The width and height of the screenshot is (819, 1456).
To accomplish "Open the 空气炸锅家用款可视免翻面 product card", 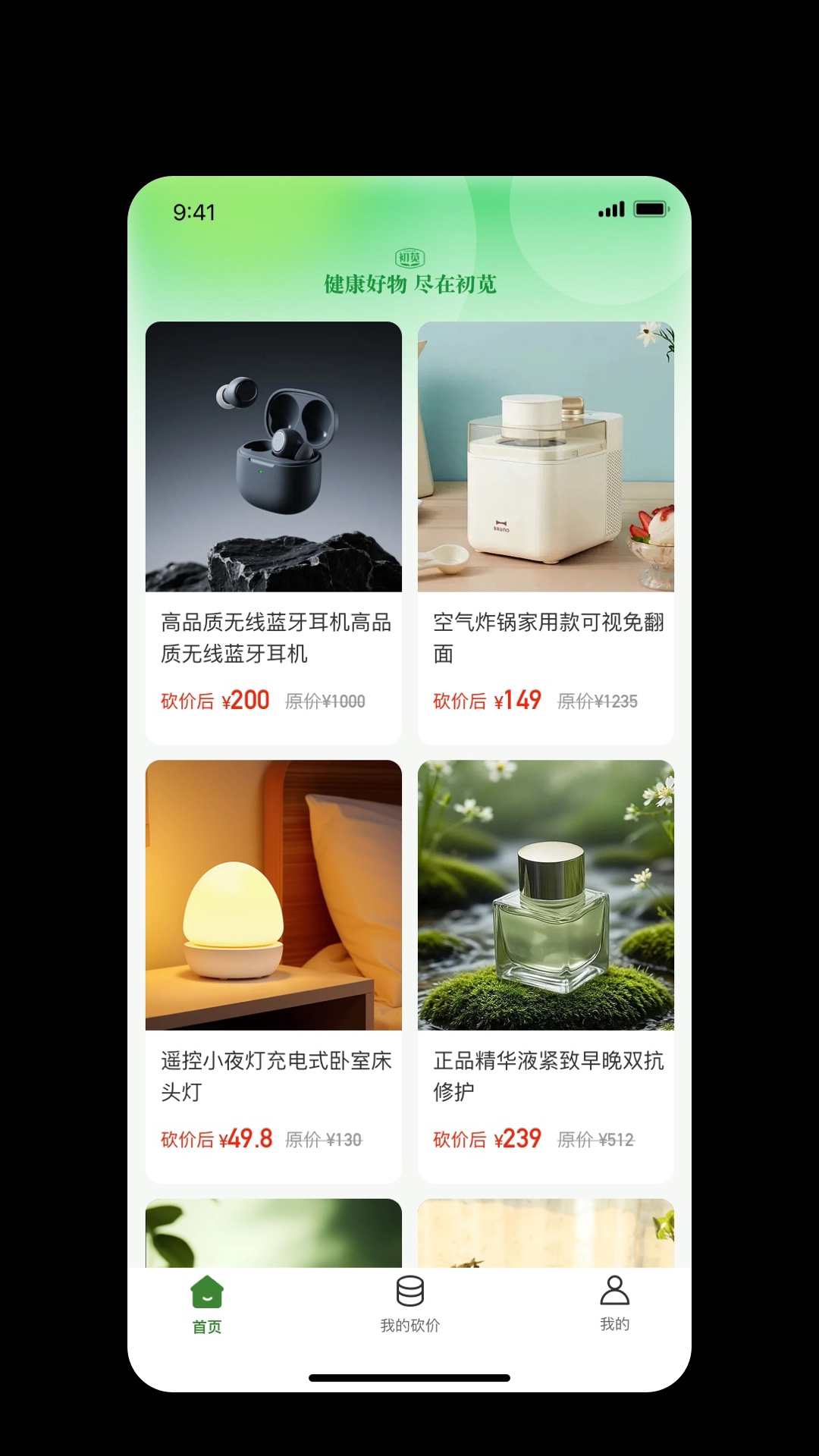I will (x=545, y=531).
